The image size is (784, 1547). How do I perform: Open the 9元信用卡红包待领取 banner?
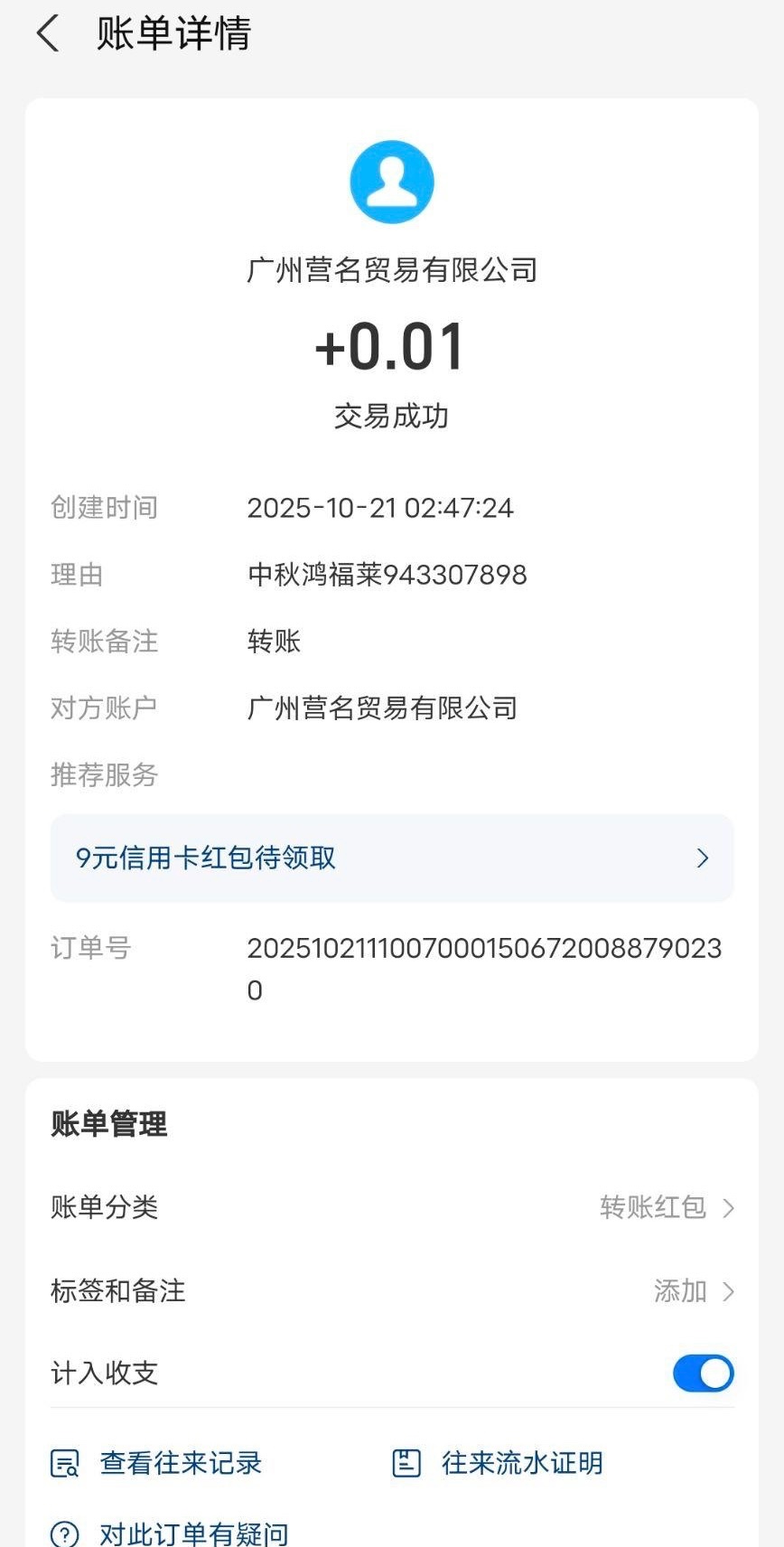click(392, 858)
